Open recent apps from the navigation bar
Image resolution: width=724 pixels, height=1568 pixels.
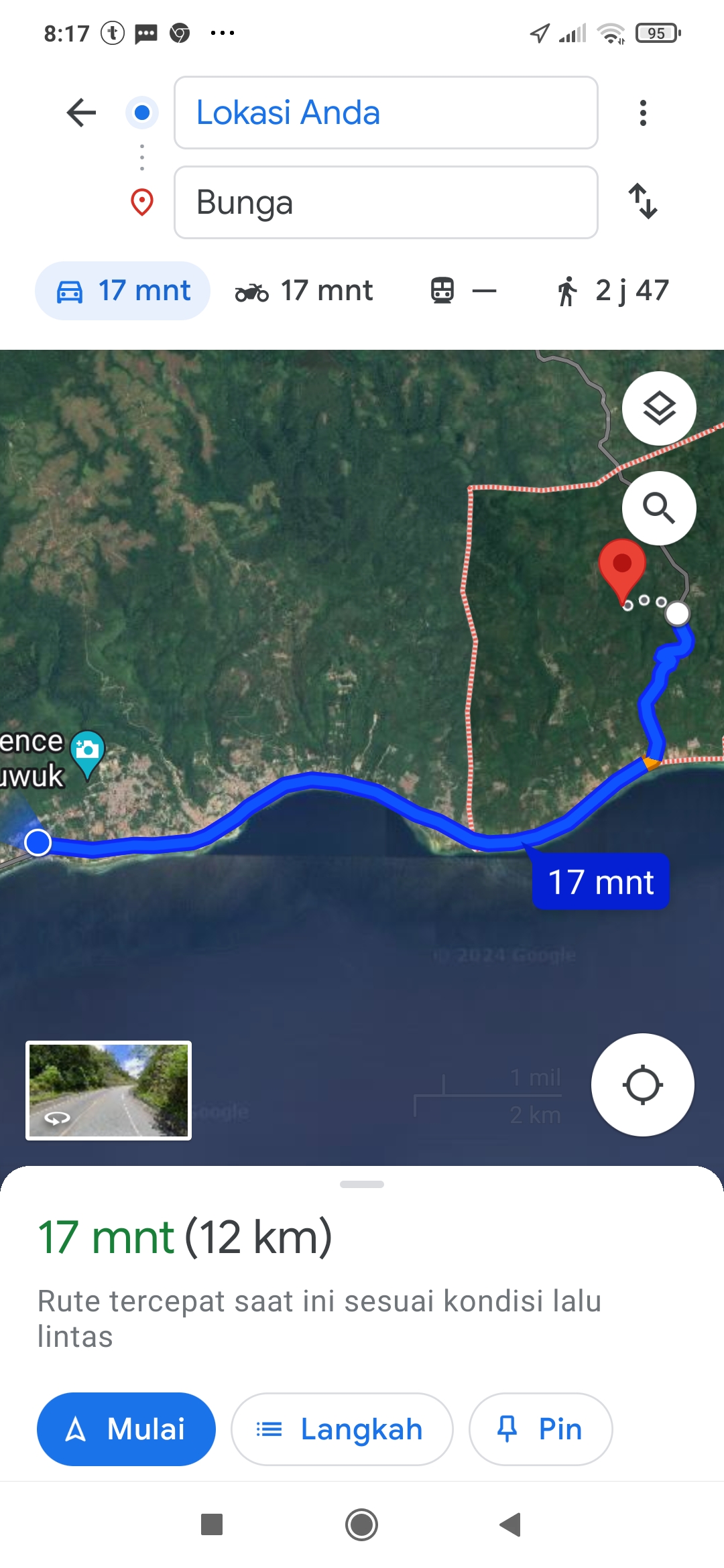[212, 1524]
